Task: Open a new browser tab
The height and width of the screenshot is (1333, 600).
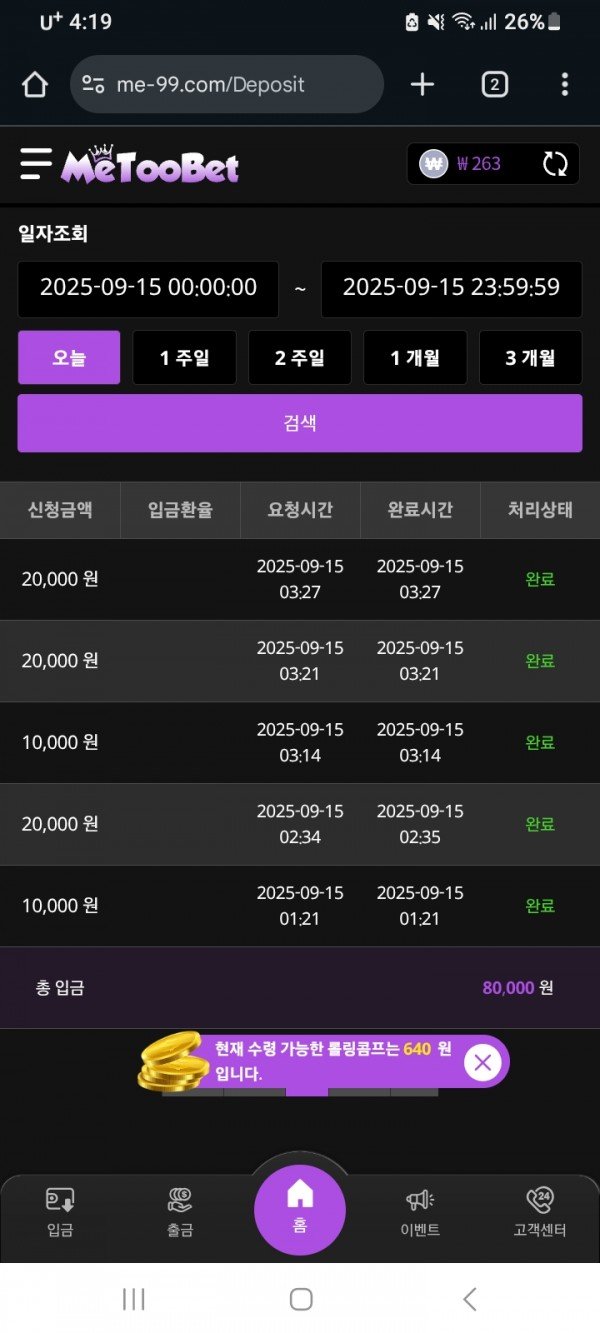Action: 422,85
